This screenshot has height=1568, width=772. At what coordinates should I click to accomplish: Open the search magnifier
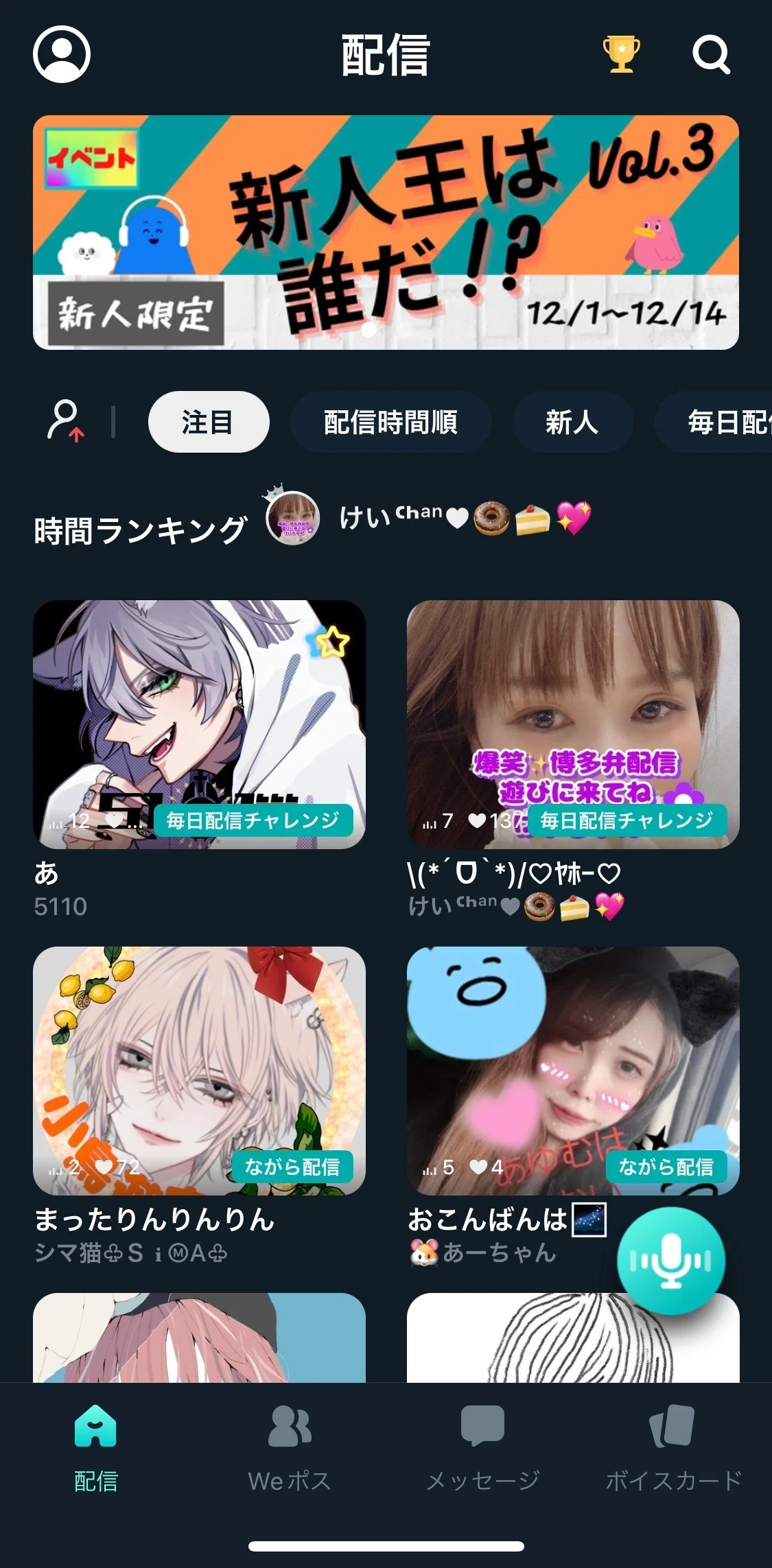coord(711,54)
